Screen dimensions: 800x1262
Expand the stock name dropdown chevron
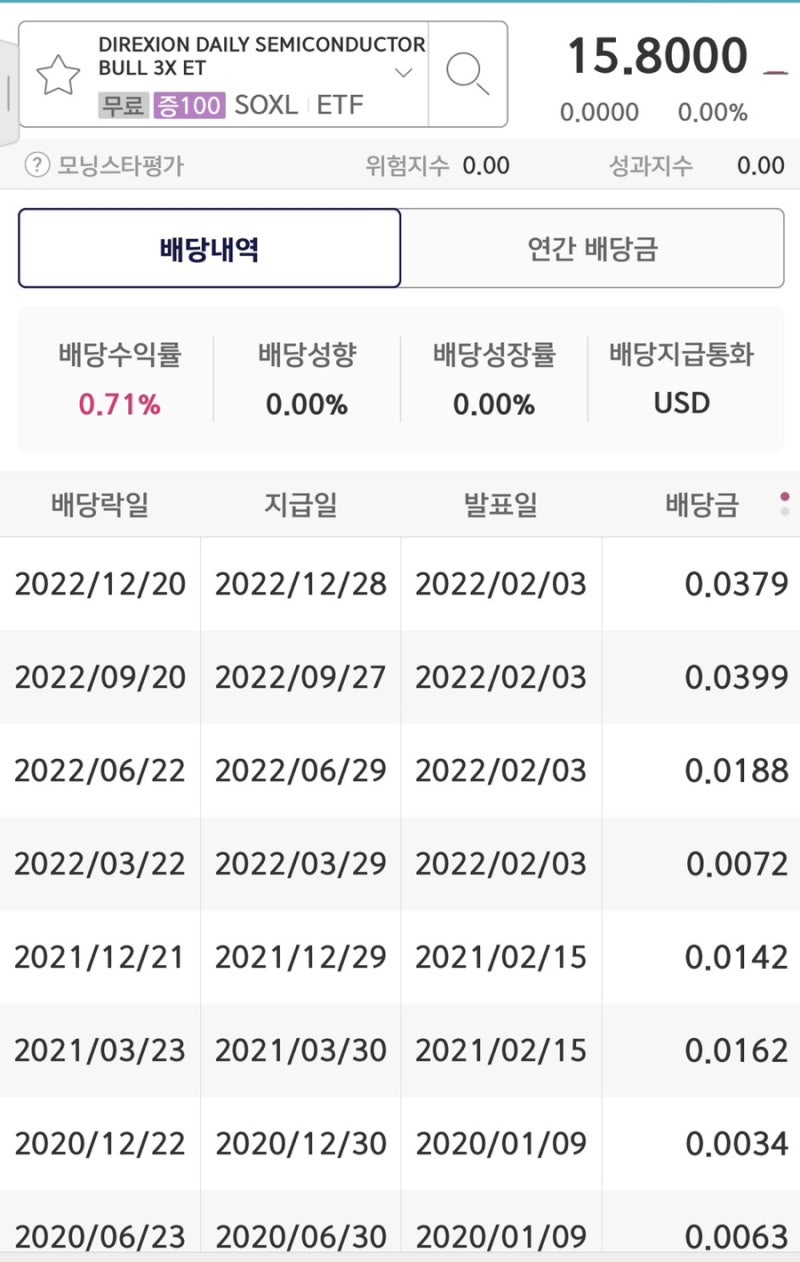(404, 71)
